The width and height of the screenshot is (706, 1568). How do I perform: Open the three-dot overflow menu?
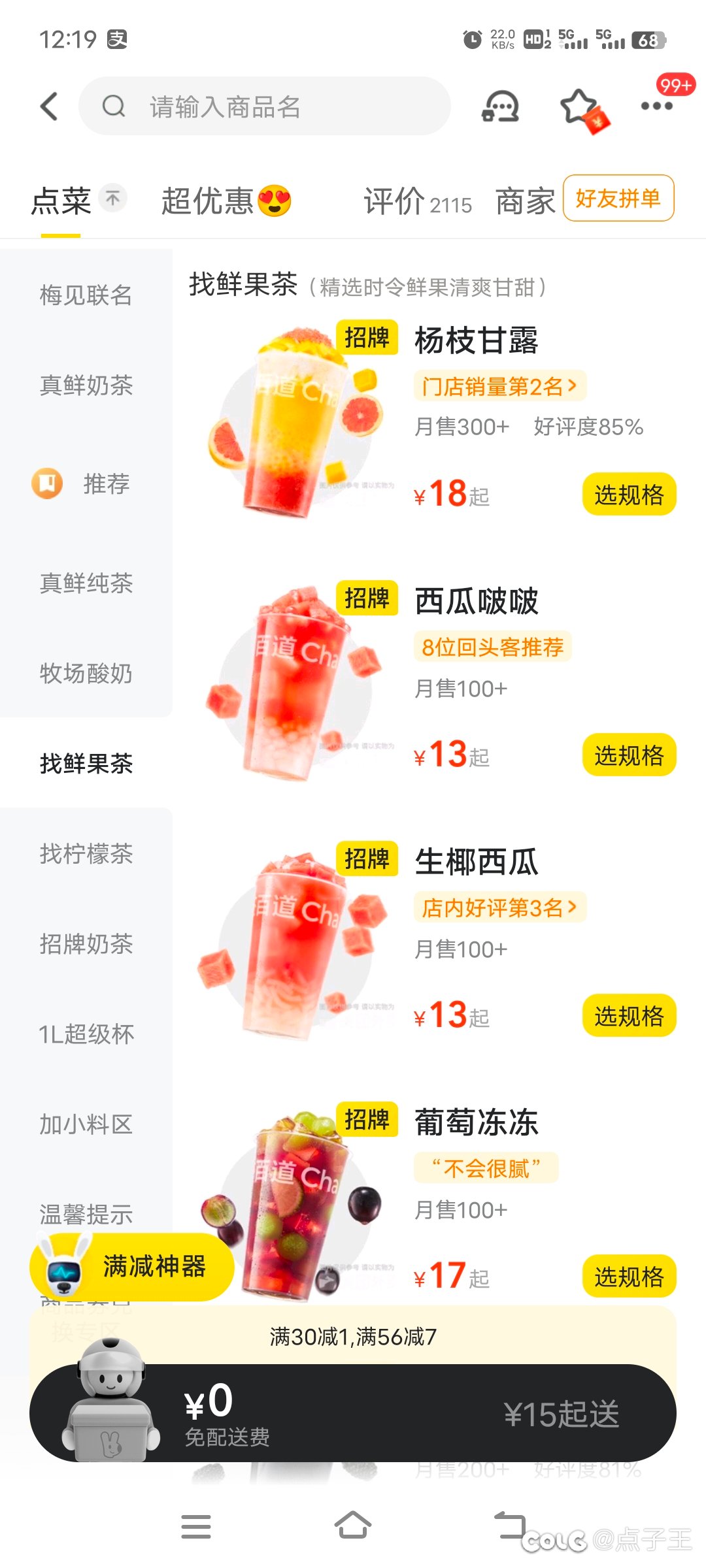(656, 106)
